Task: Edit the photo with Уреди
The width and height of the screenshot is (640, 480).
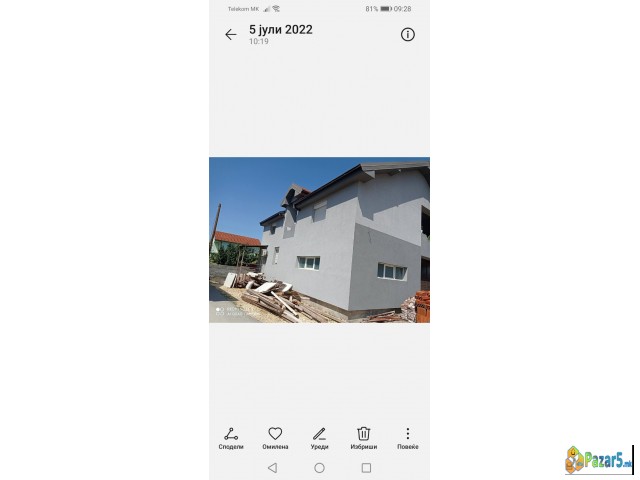Action: 319,437
